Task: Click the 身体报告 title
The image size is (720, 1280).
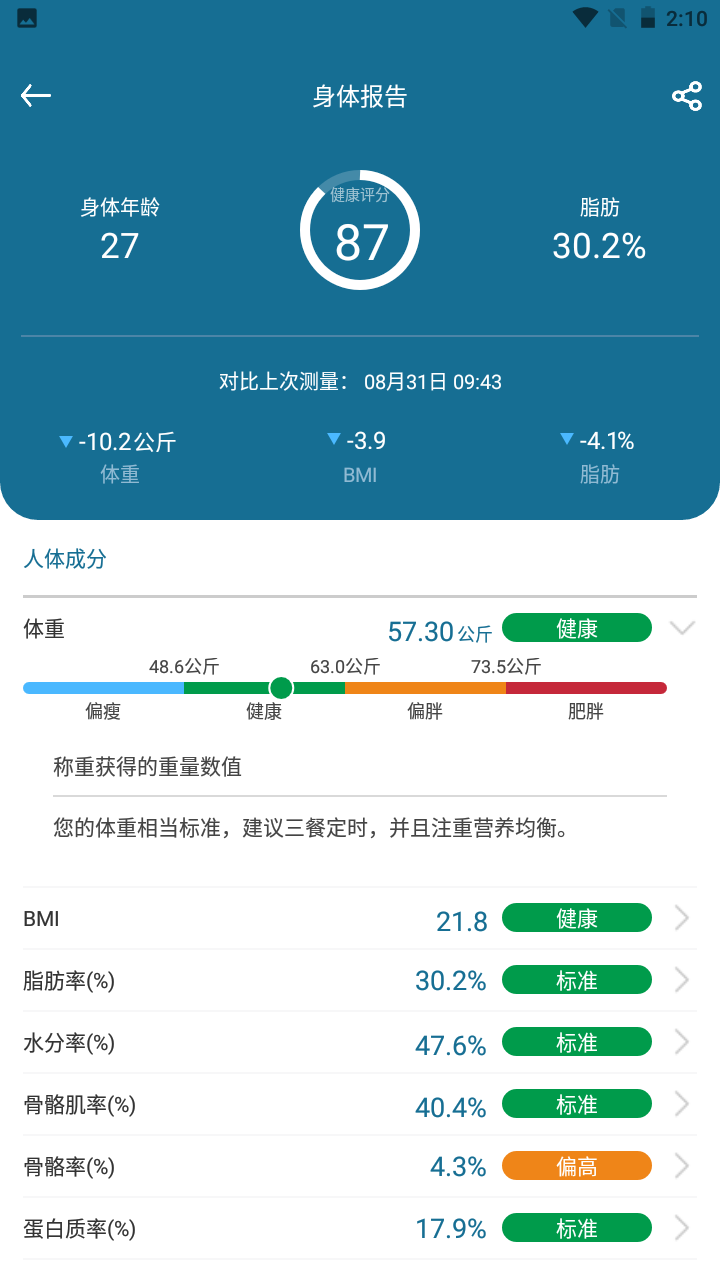Action: coord(359,96)
